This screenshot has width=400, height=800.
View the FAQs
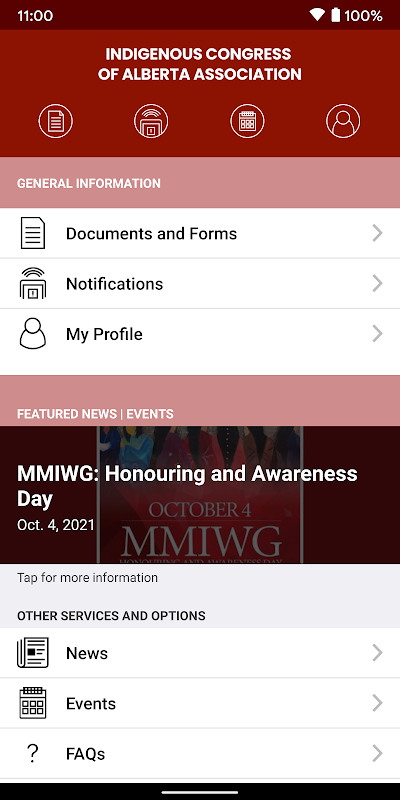pyautogui.click(x=200, y=754)
